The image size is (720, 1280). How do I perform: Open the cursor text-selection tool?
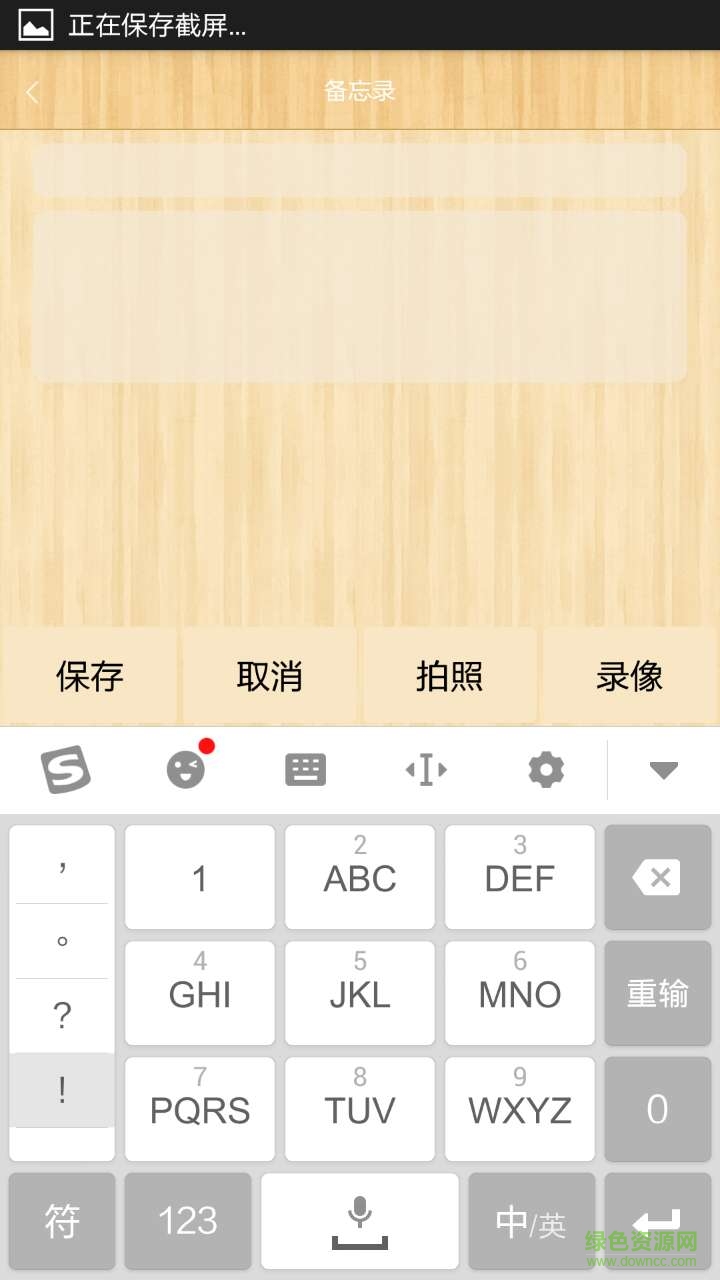[x=425, y=769]
